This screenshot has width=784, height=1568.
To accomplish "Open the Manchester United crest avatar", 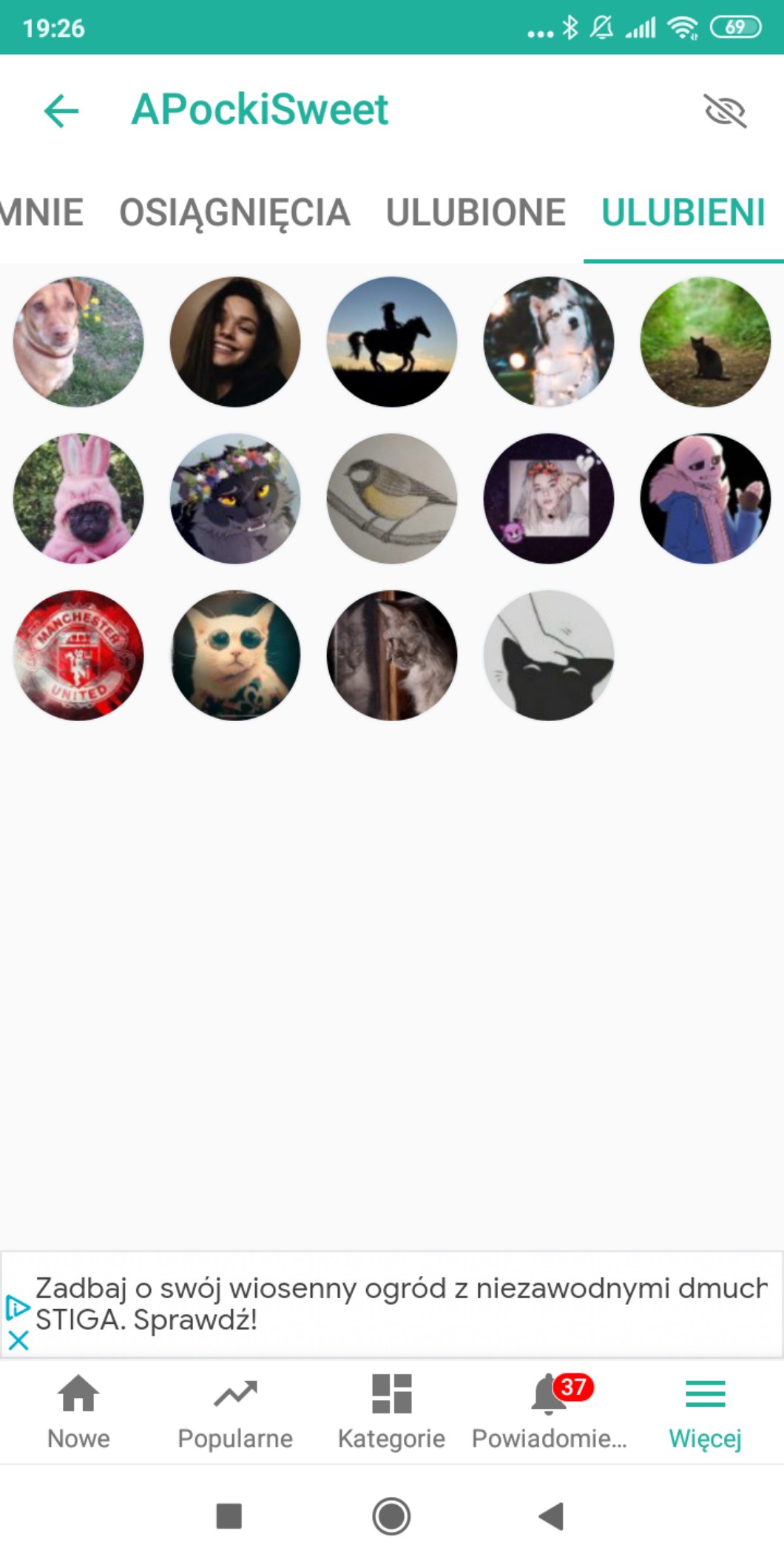I will point(78,655).
